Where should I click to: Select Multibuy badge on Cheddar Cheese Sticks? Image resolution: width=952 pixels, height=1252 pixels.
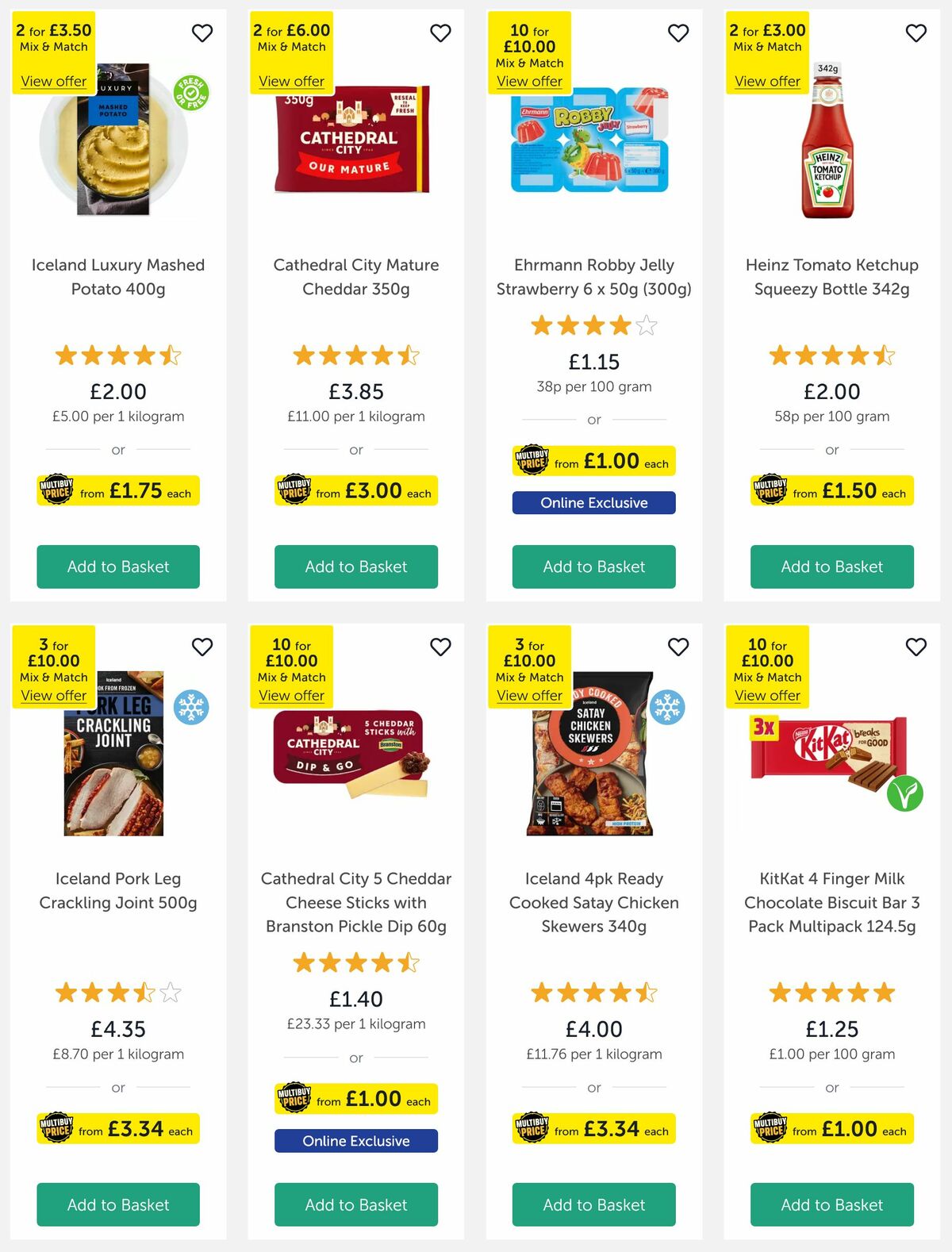[x=355, y=1099]
